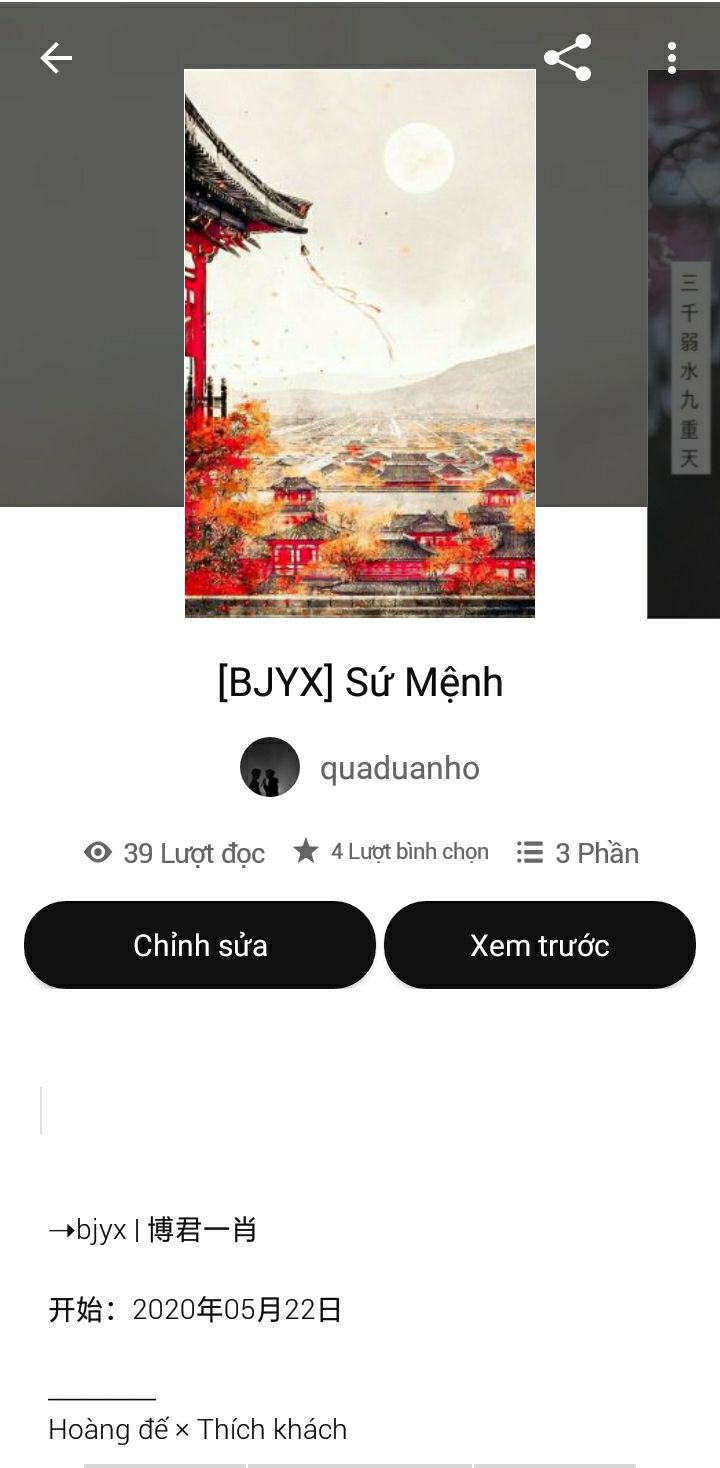This screenshot has height=1468, width=720.
Task: View the 3 Phần parts list
Action: (578, 852)
